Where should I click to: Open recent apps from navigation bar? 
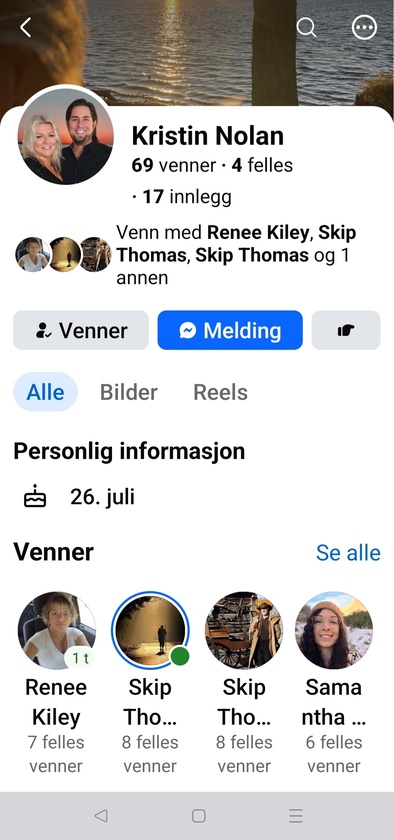(295, 815)
